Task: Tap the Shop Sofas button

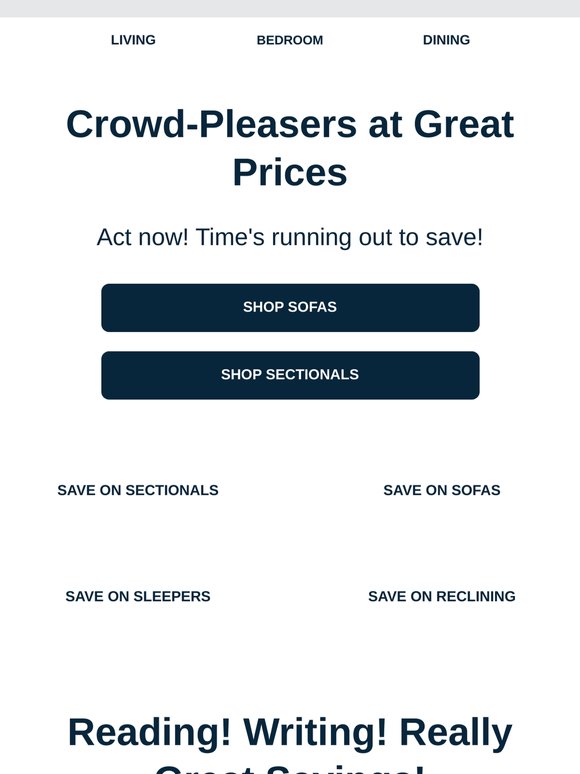Action: (x=290, y=308)
